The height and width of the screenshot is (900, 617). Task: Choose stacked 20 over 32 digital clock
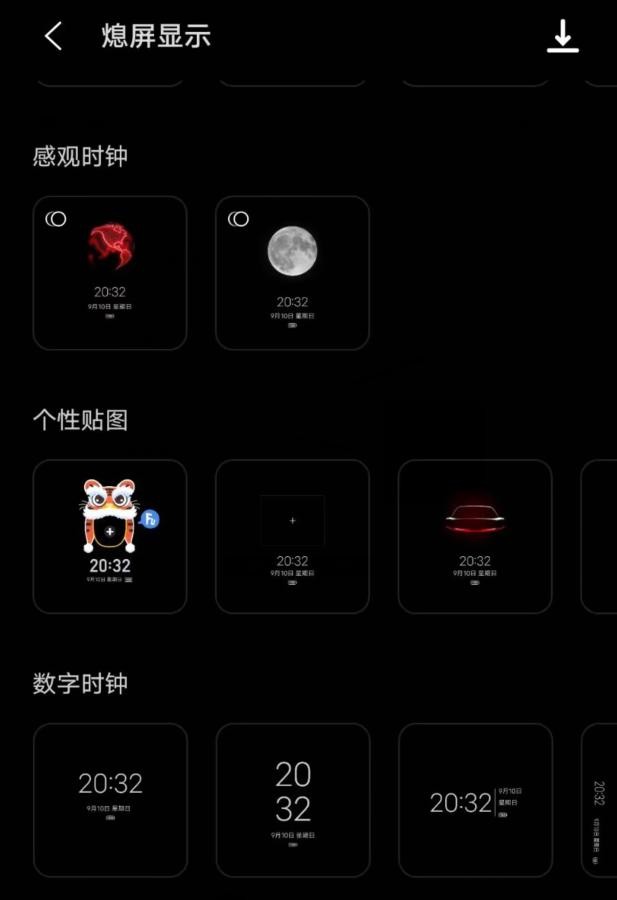click(x=292, y=800)
